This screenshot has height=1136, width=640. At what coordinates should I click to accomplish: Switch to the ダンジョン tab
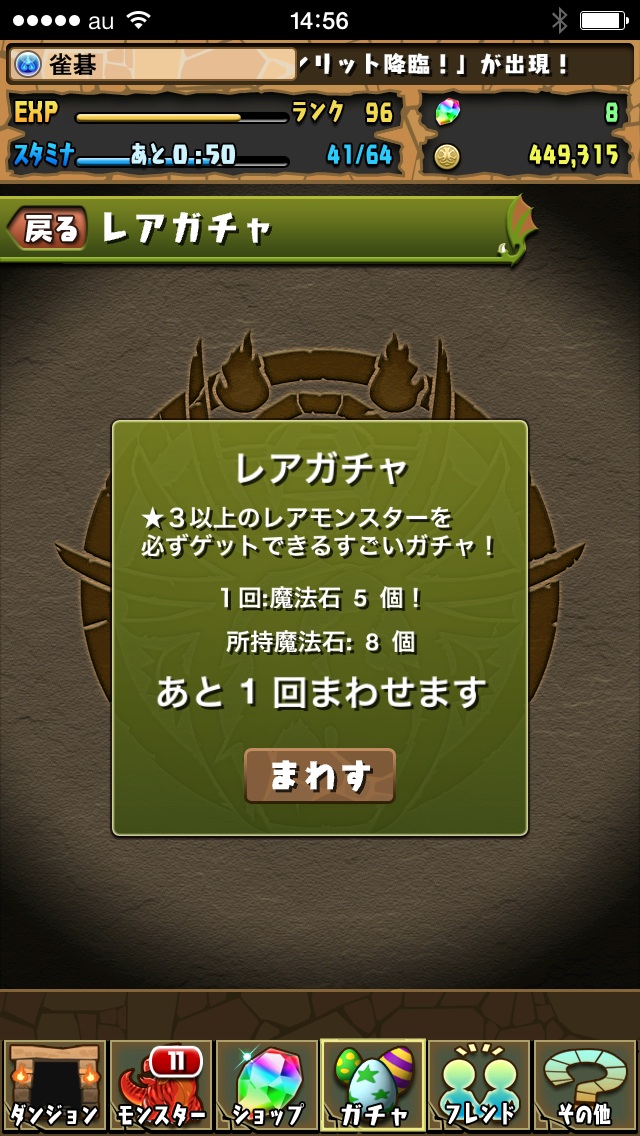[54, 1086]
